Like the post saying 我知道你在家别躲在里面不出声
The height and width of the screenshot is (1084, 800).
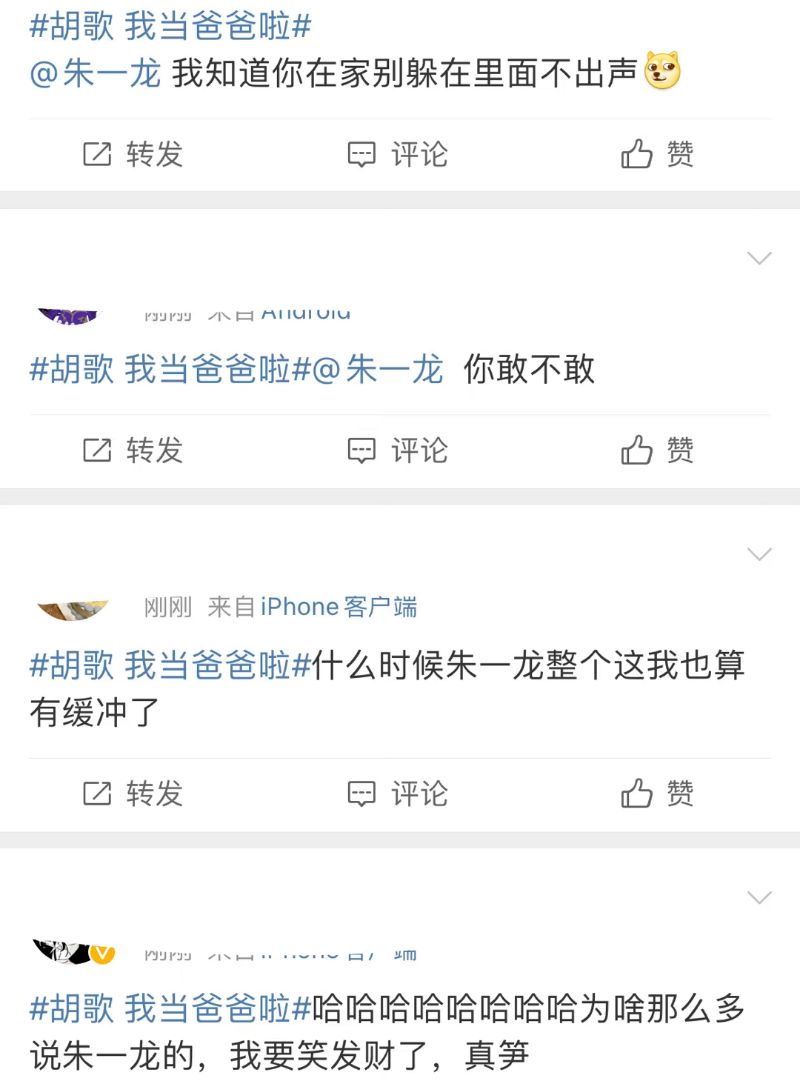pyautogui.click(x=657, y=154)
